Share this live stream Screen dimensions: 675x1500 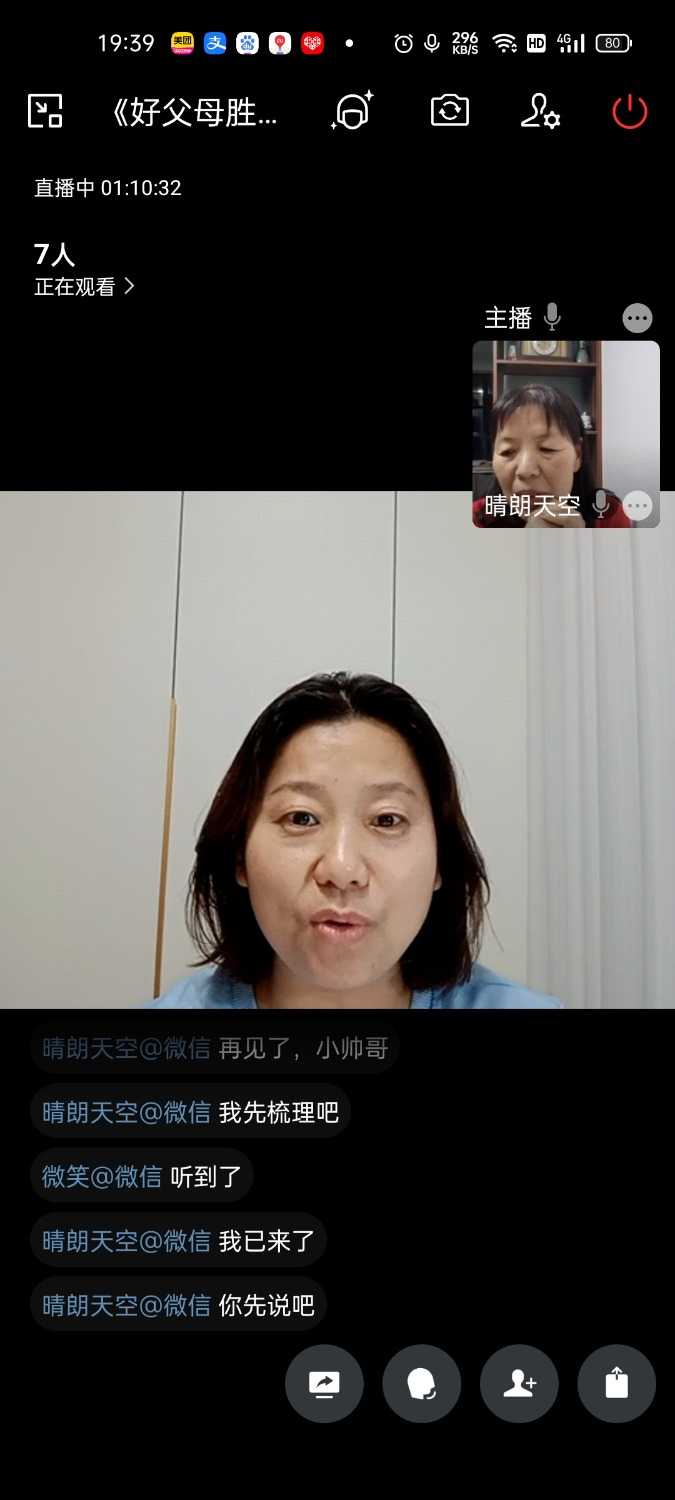coord(617,1384)
